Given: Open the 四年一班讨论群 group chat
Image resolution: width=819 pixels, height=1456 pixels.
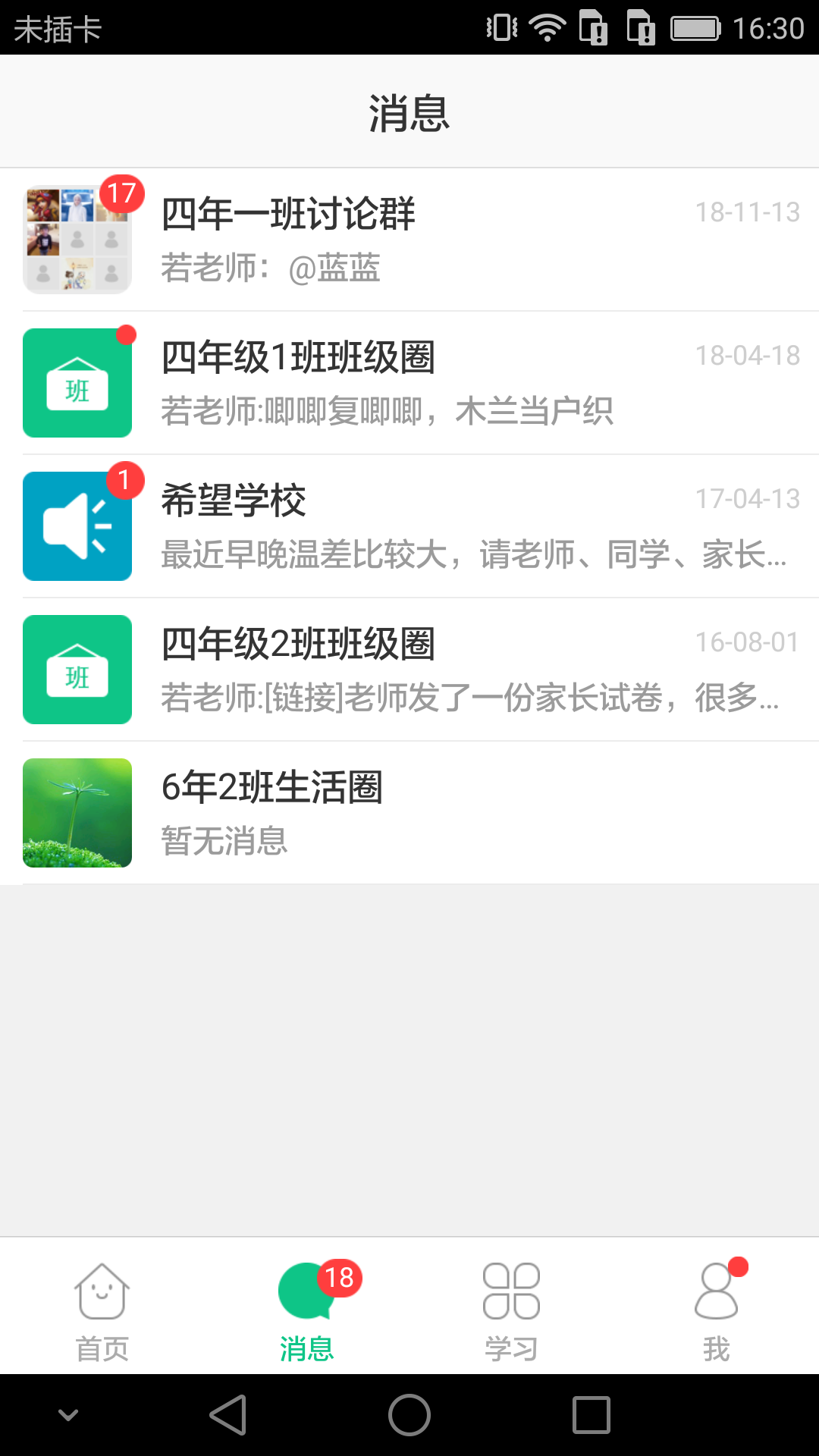Looking at the screenshot, I should pos(409,240).
